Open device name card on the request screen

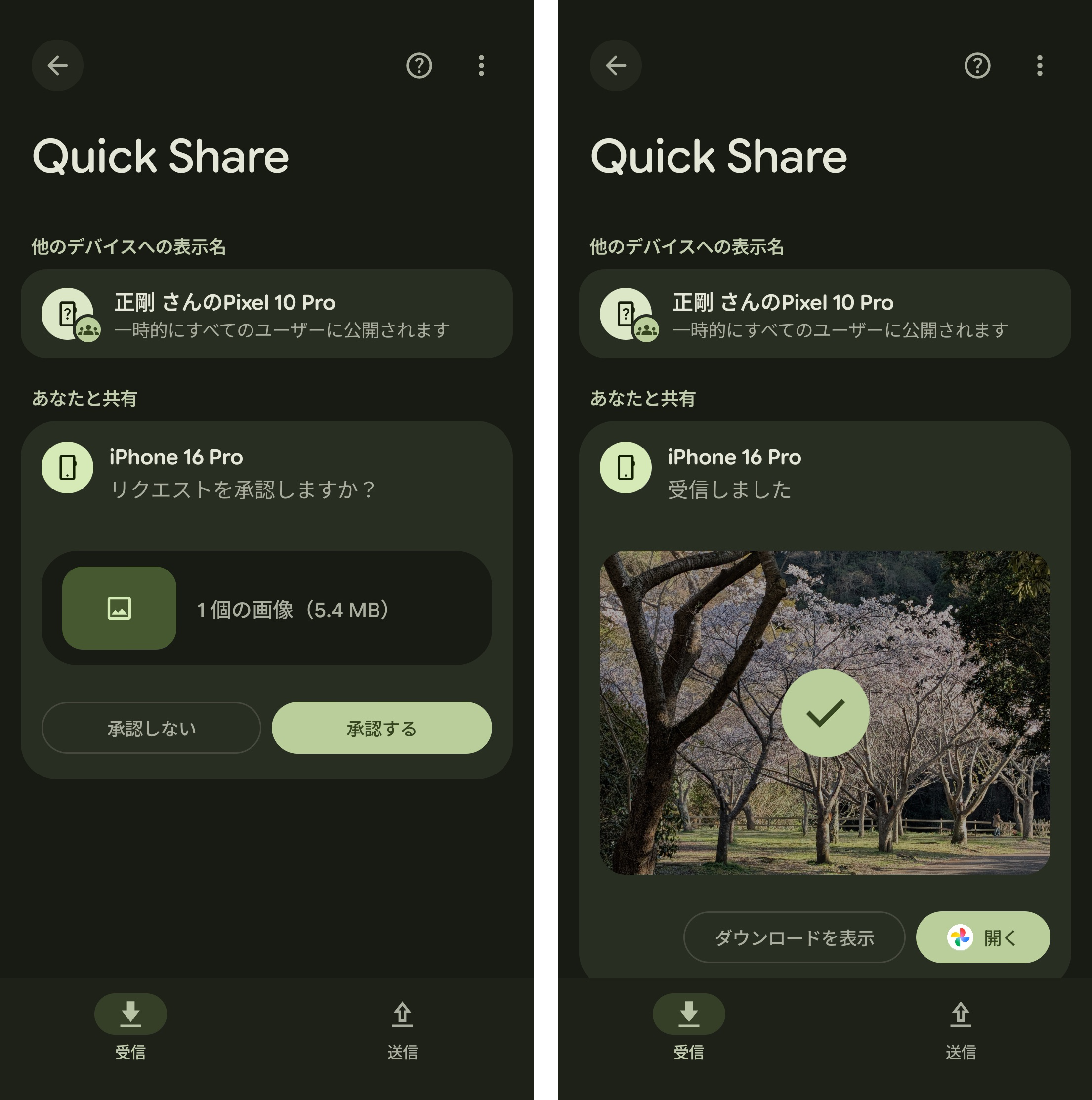[266, 314]
